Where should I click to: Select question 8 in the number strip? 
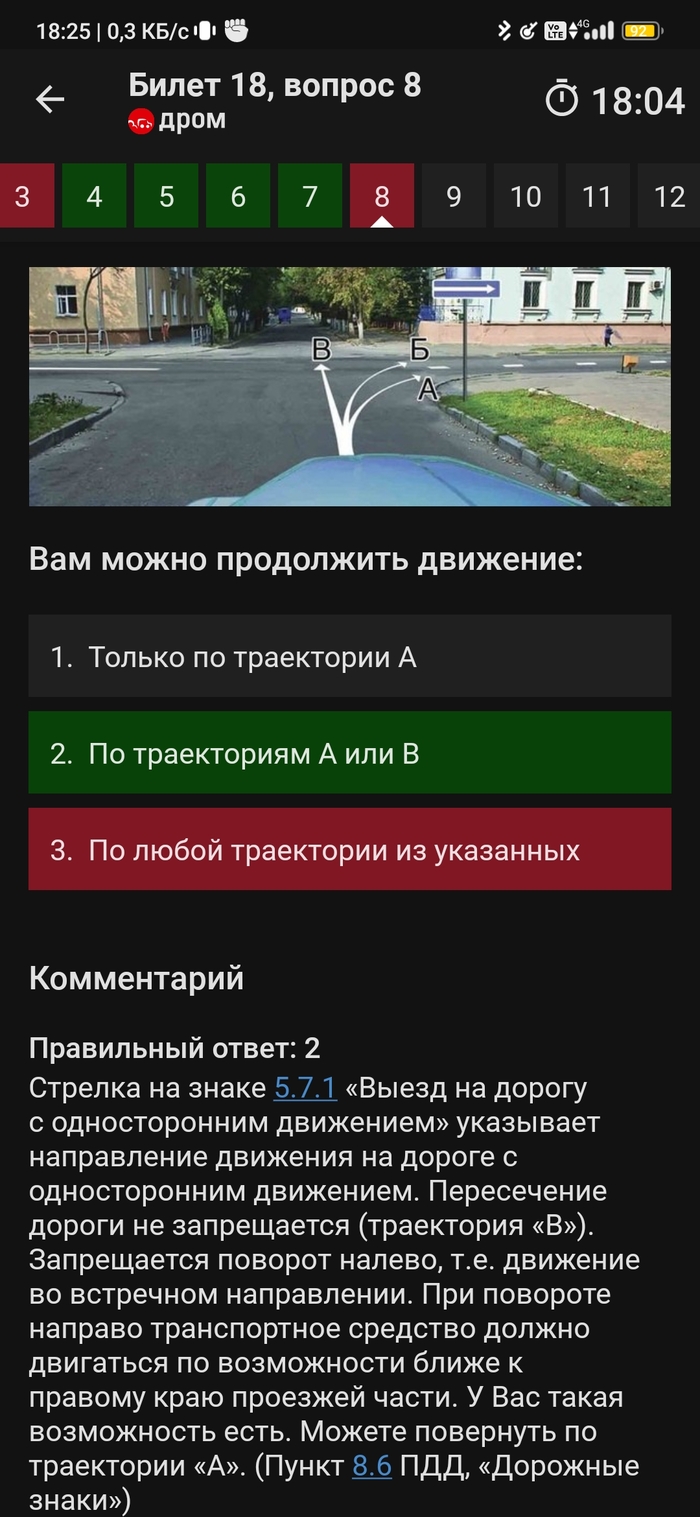[382, 196]
